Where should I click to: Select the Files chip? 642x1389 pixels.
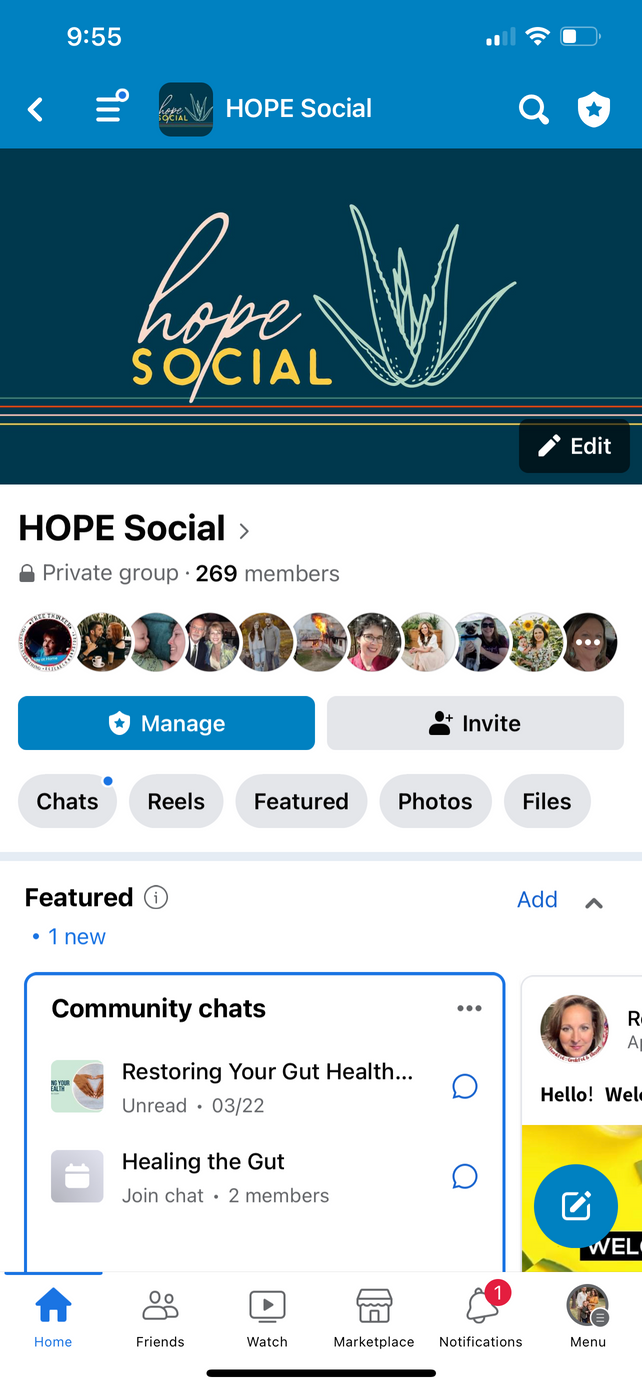(x=546, y=801)
